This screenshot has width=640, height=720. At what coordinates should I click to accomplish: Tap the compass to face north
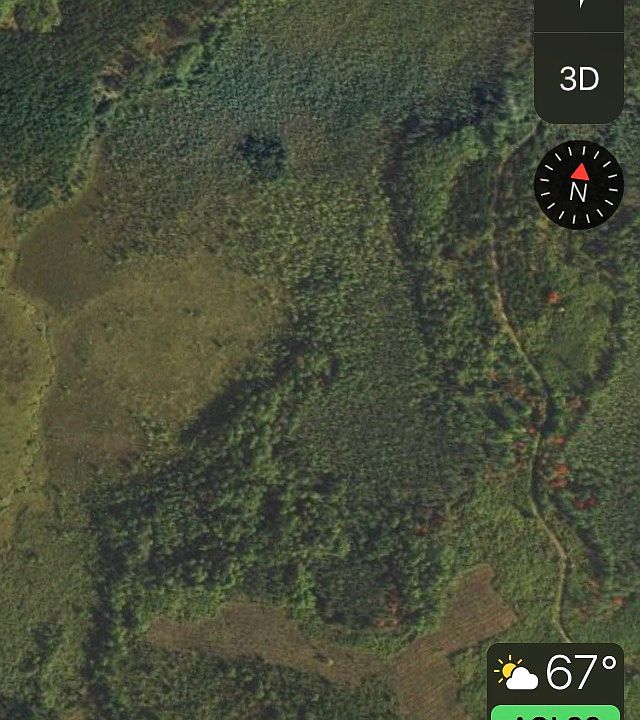pos(579,185)
